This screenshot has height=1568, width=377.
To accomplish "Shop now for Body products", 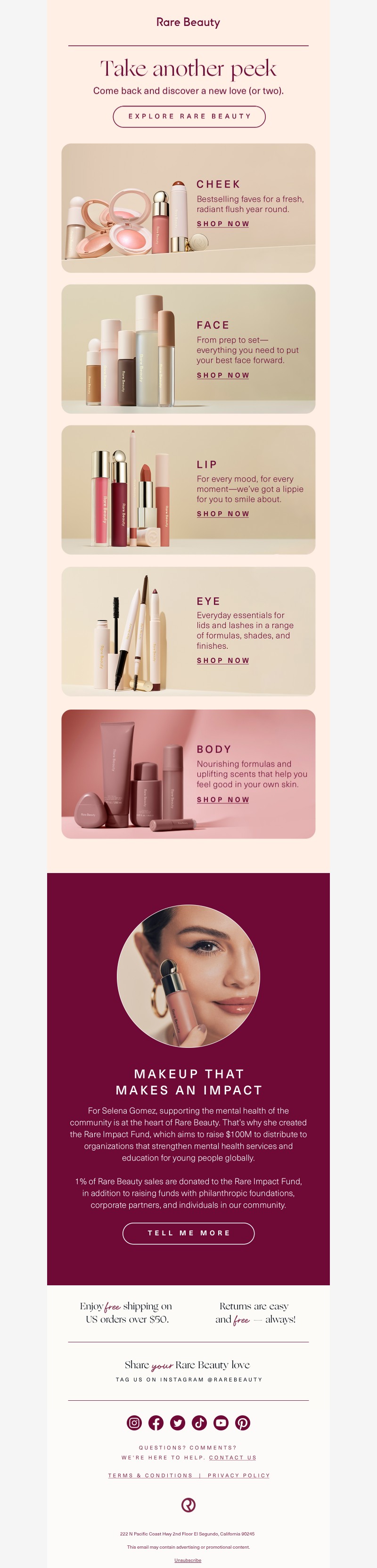I will point(223,800).
